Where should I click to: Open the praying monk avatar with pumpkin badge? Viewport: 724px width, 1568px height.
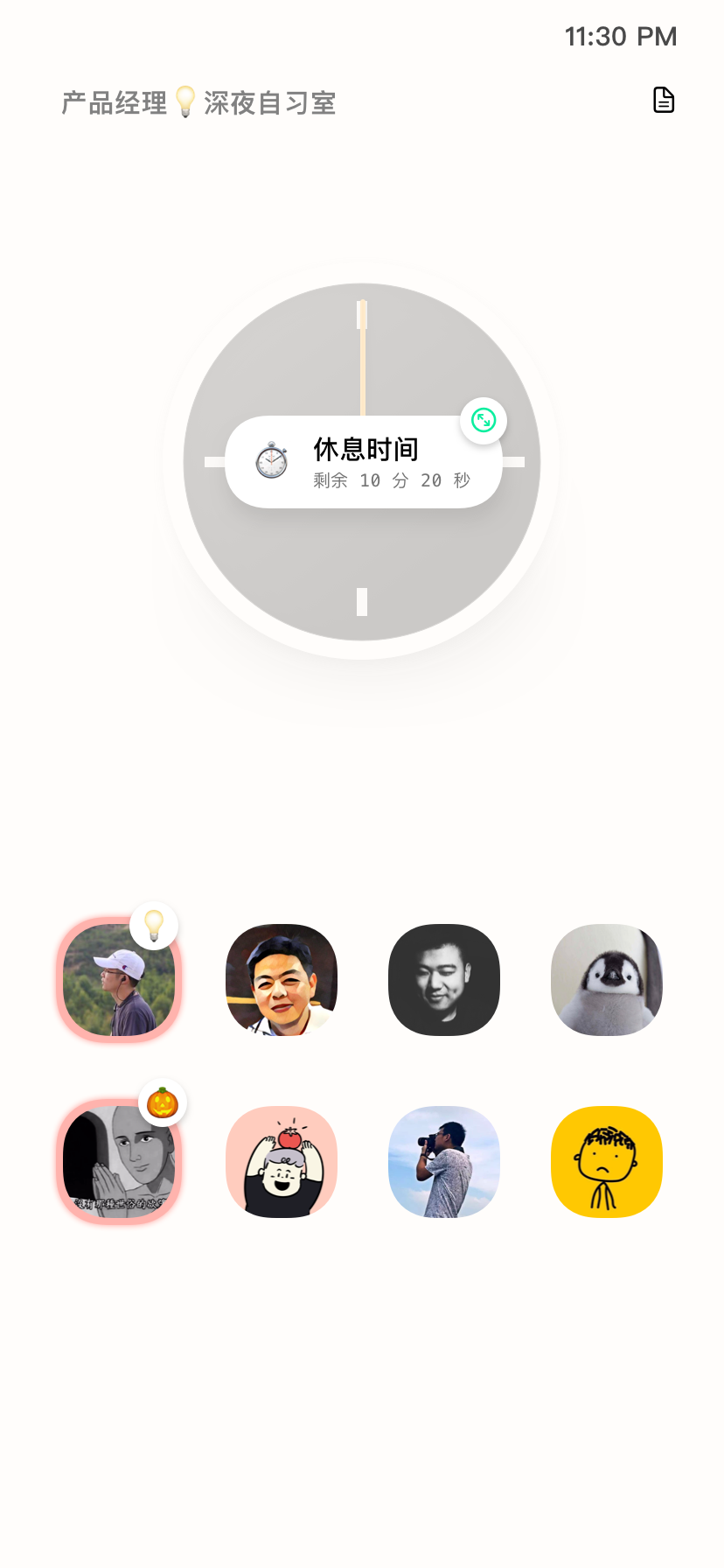tap(119, 1162)
